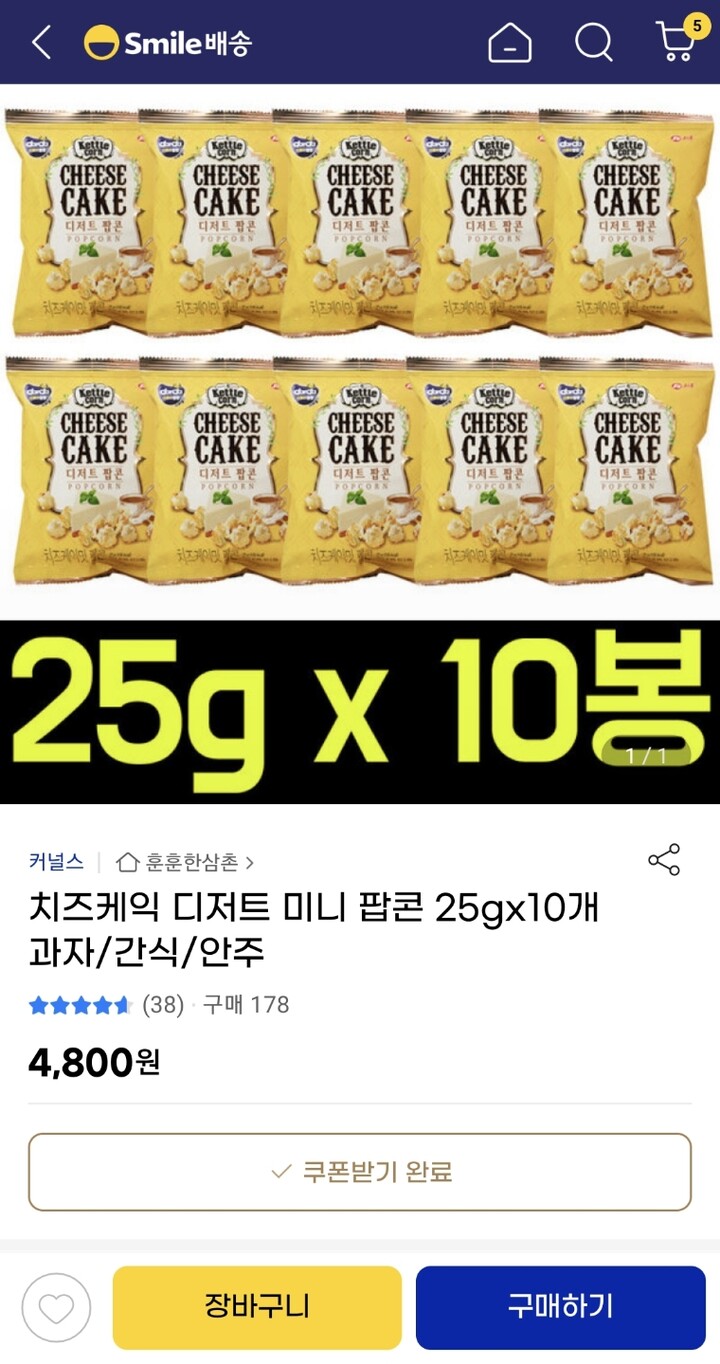Screen dimensions: 720x1364
Task: Purchase now using 구매하기 button
Action: (561, 1307)
